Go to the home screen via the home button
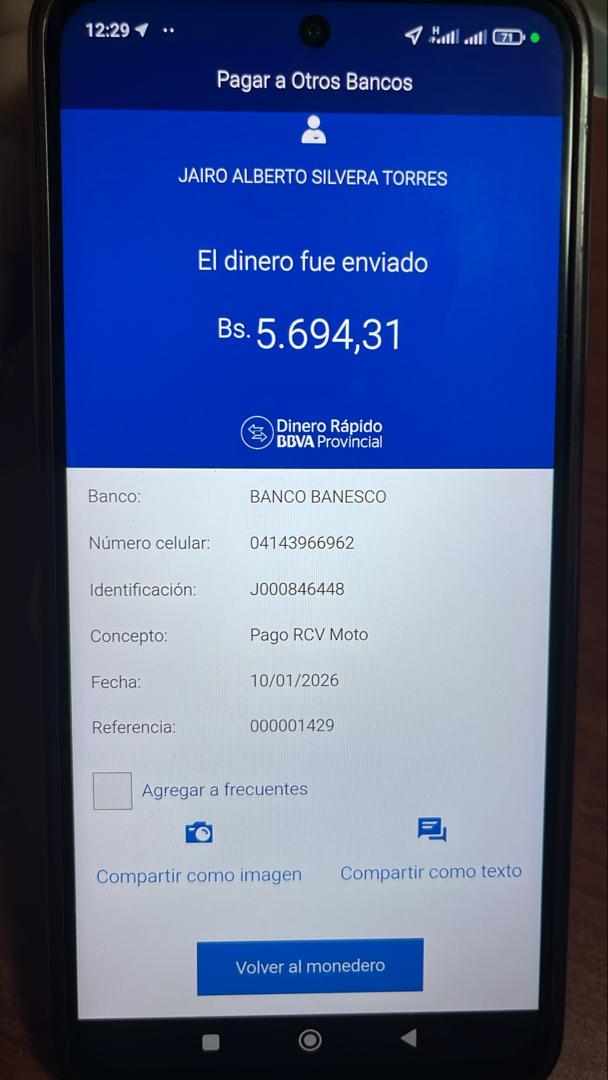This screenshot has height=1080, width=608. click(310, 1040)
